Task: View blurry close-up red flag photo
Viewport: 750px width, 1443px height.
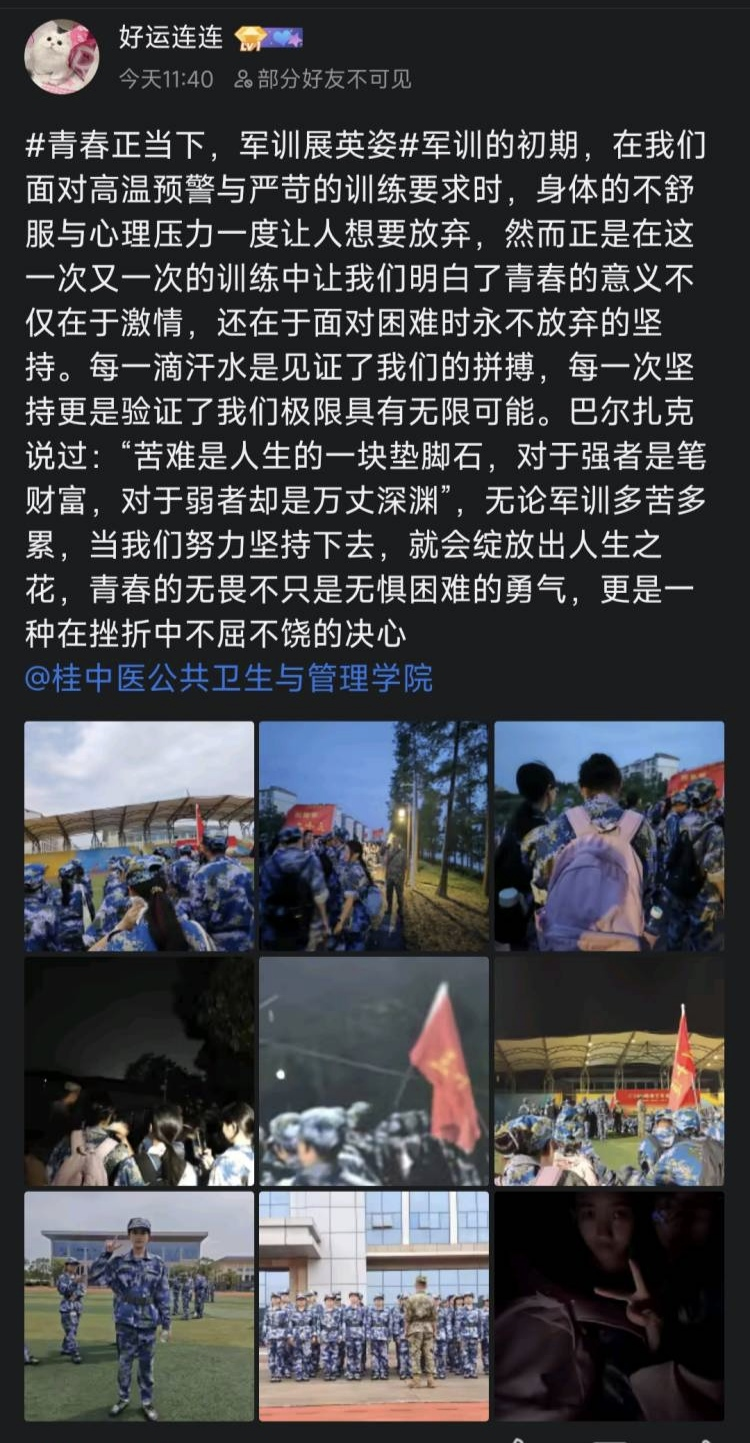Action: [374, 1071]
